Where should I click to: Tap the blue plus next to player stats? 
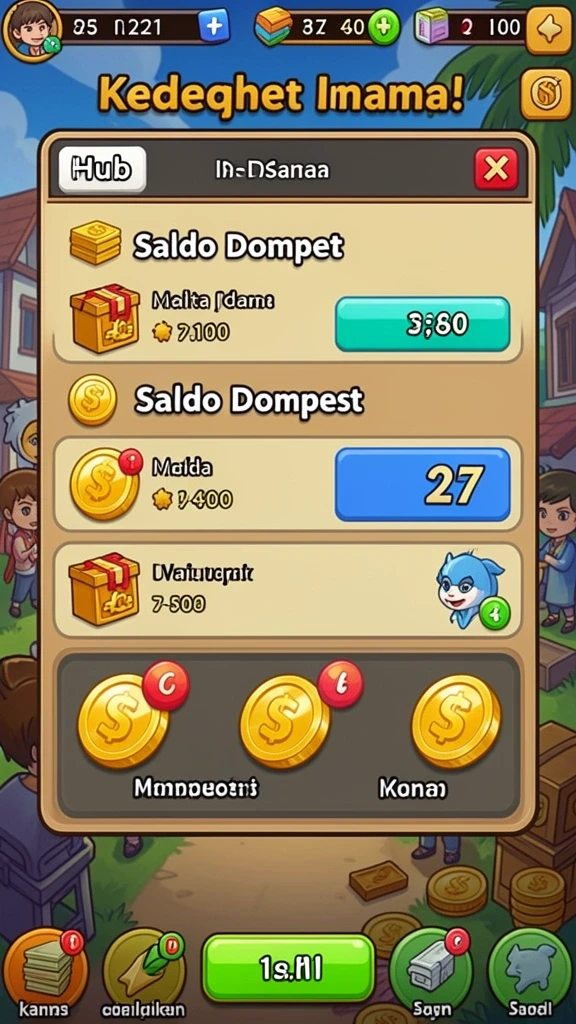[214, 27]
